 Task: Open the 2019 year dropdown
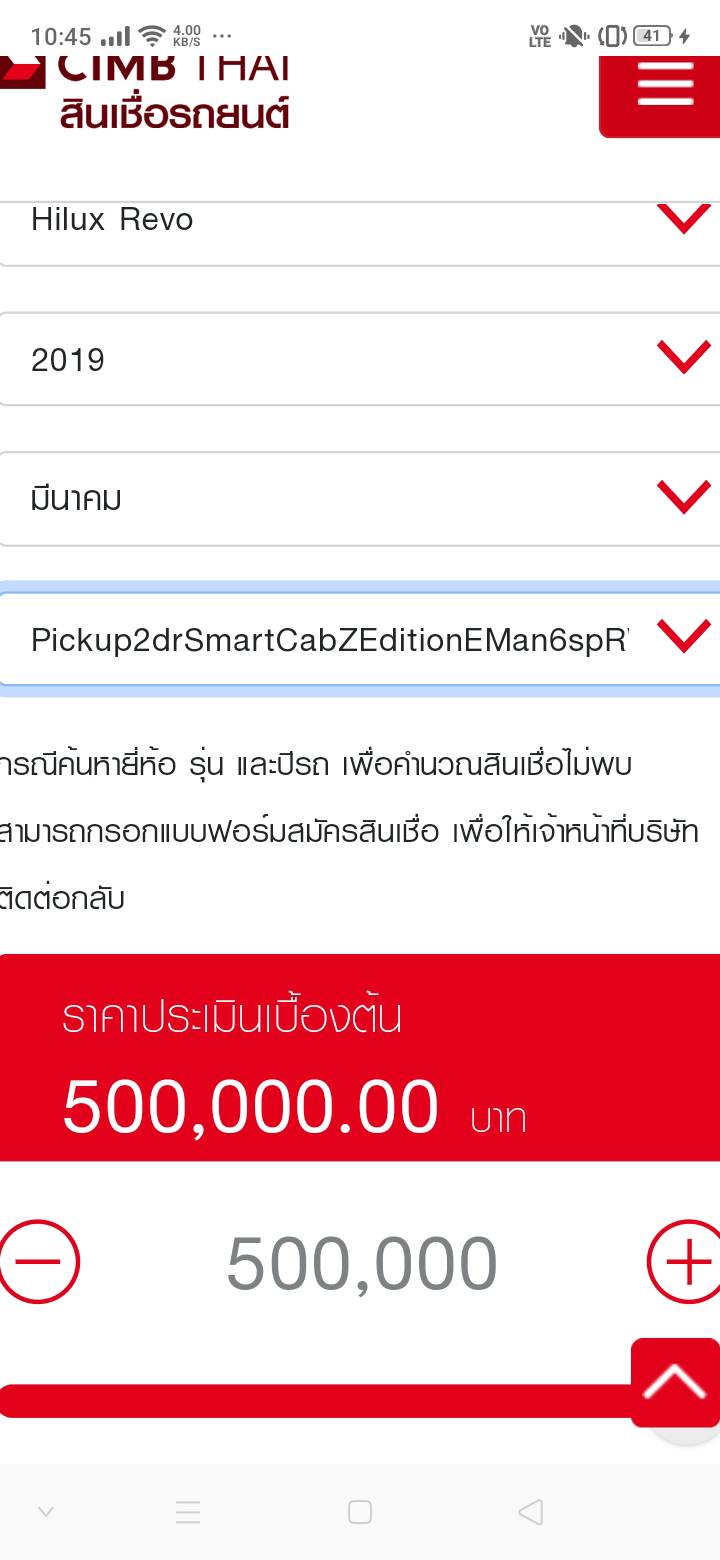[x=360, y=359]
